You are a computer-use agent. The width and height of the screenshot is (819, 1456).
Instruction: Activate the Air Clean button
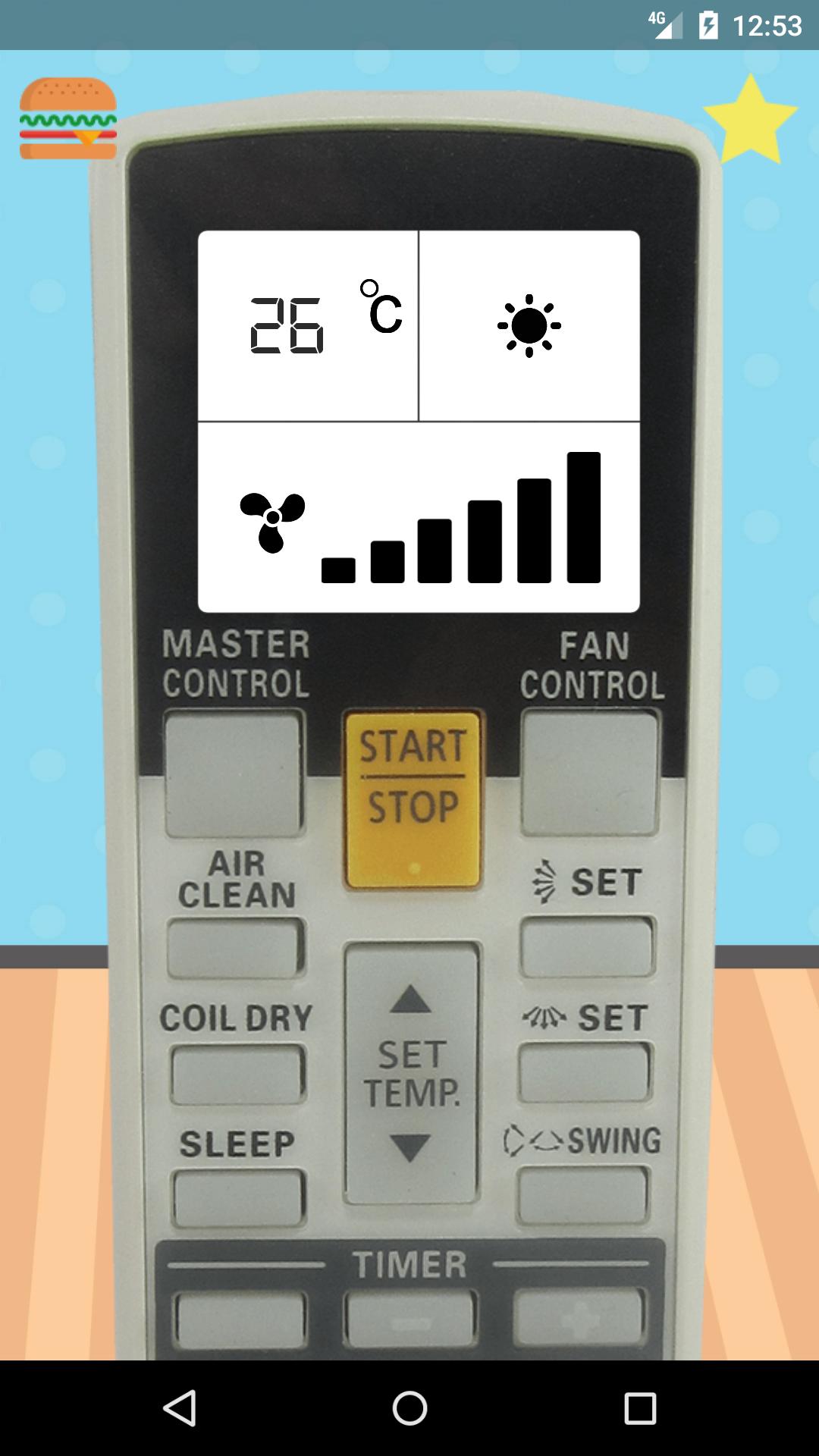[236, 948]
